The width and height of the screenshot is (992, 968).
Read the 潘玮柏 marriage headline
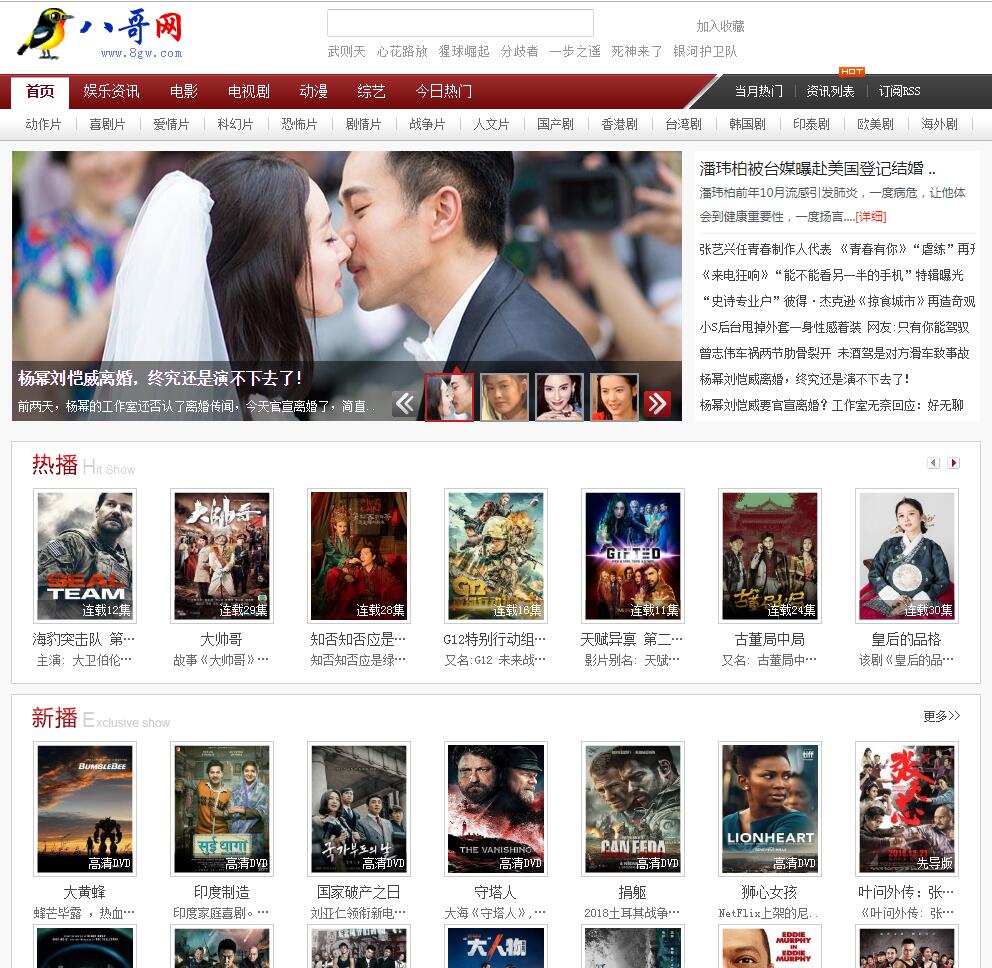(817, 169)
